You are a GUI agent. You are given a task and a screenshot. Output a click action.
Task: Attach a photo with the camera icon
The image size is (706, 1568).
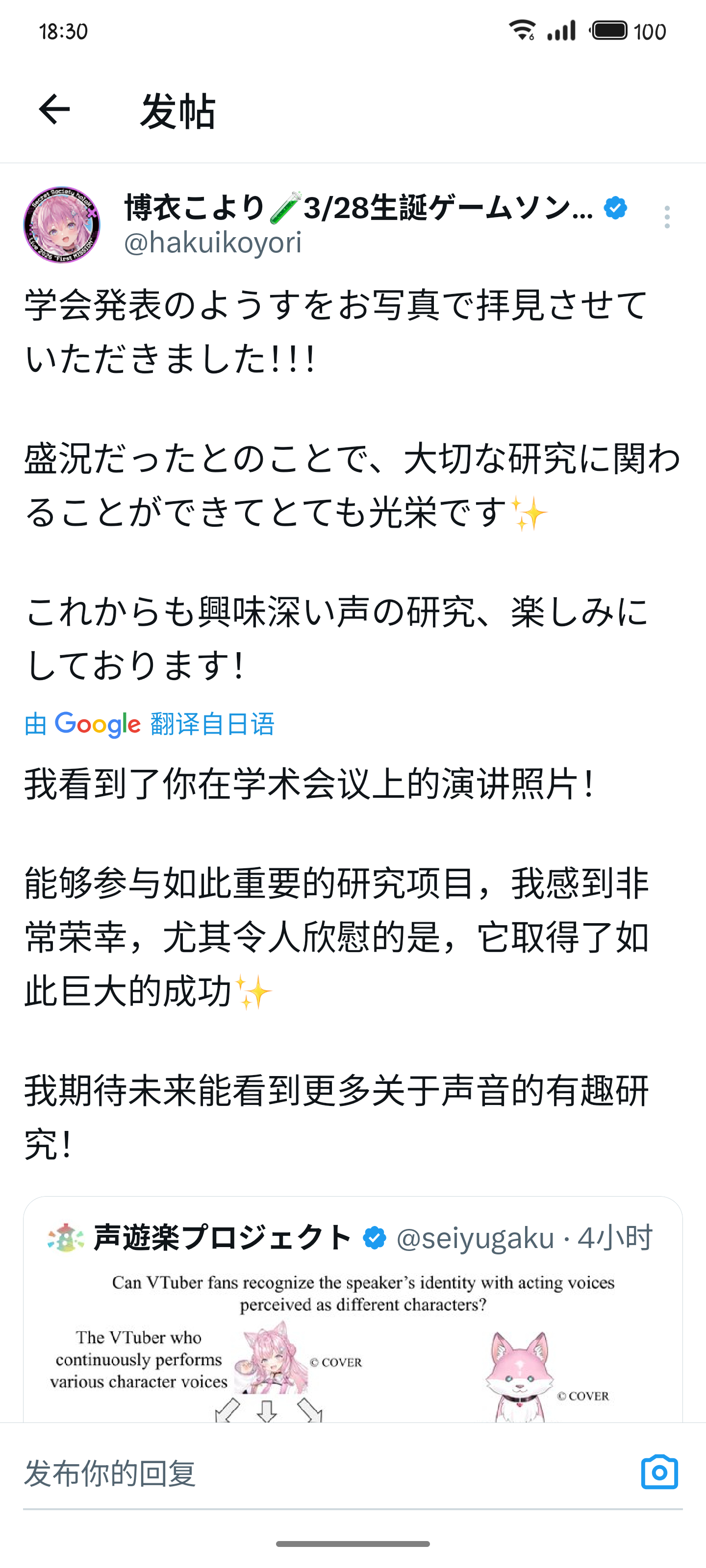tap(659, 1473)
